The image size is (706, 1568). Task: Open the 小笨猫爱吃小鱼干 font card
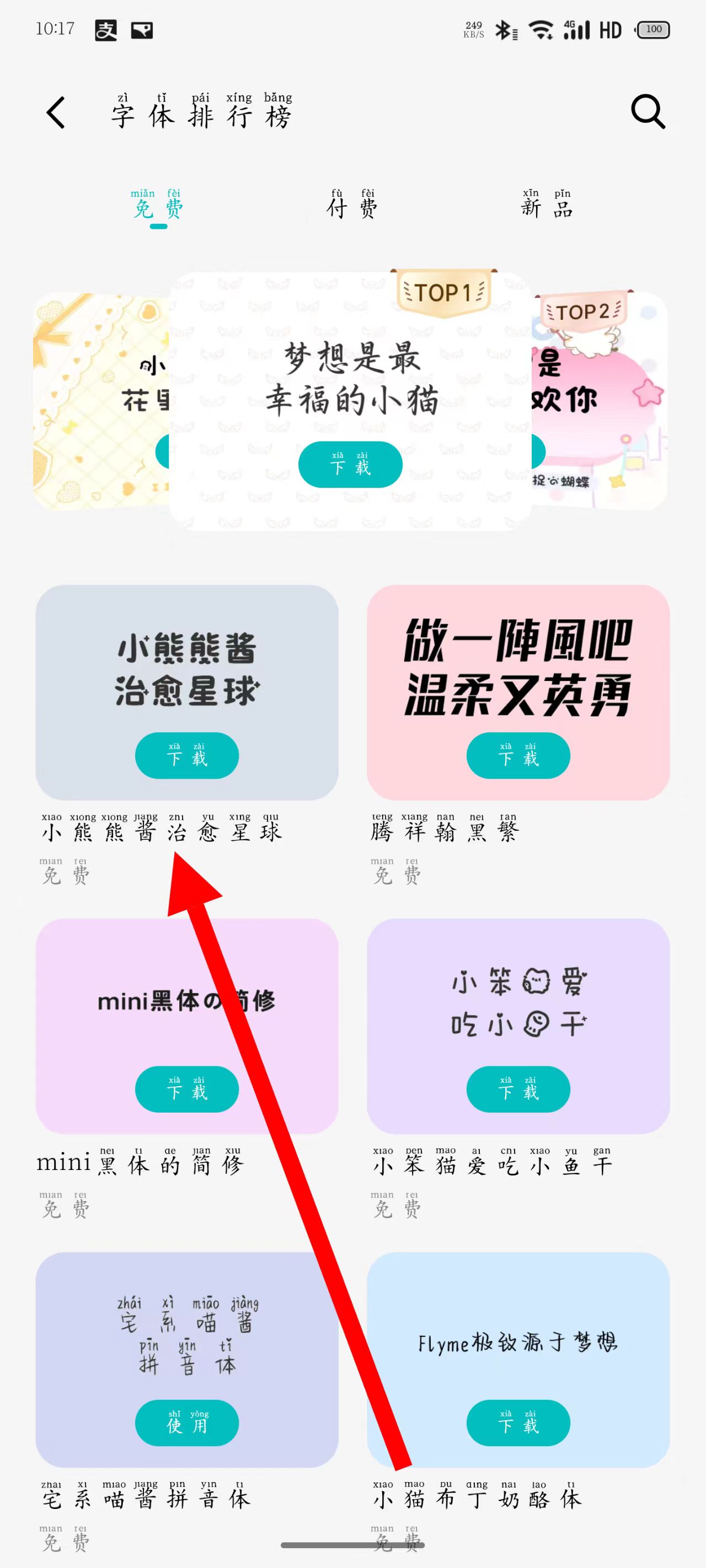click(518, 1001)
